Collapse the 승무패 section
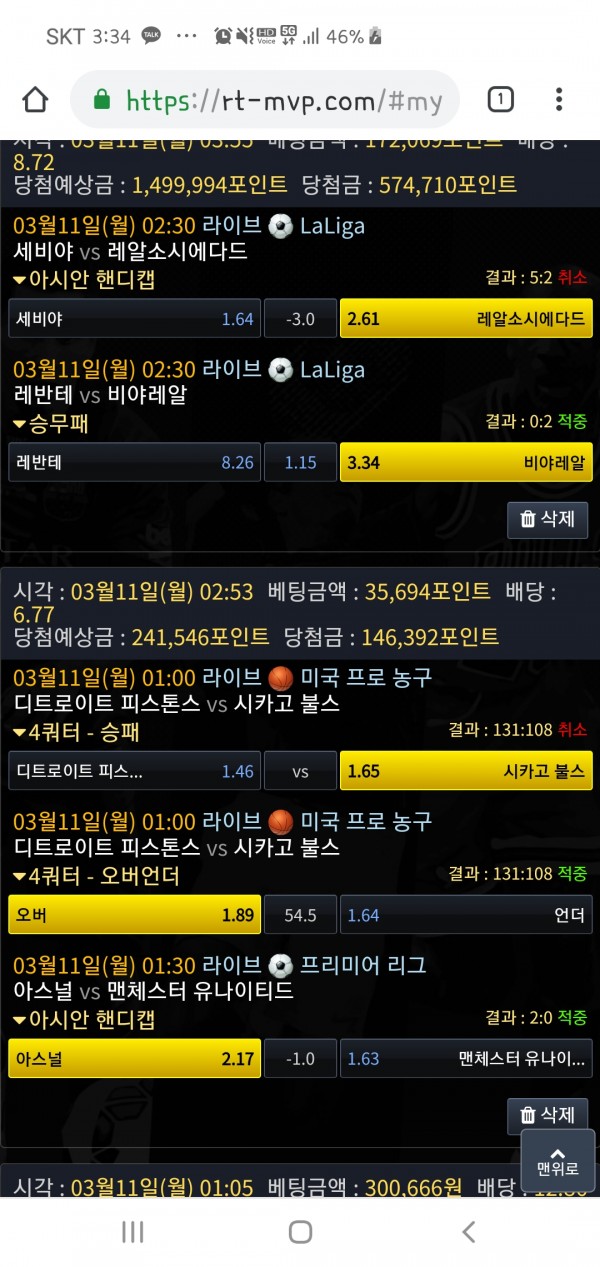This screenshot has width=600, height=1267. [x=51, y=424]
